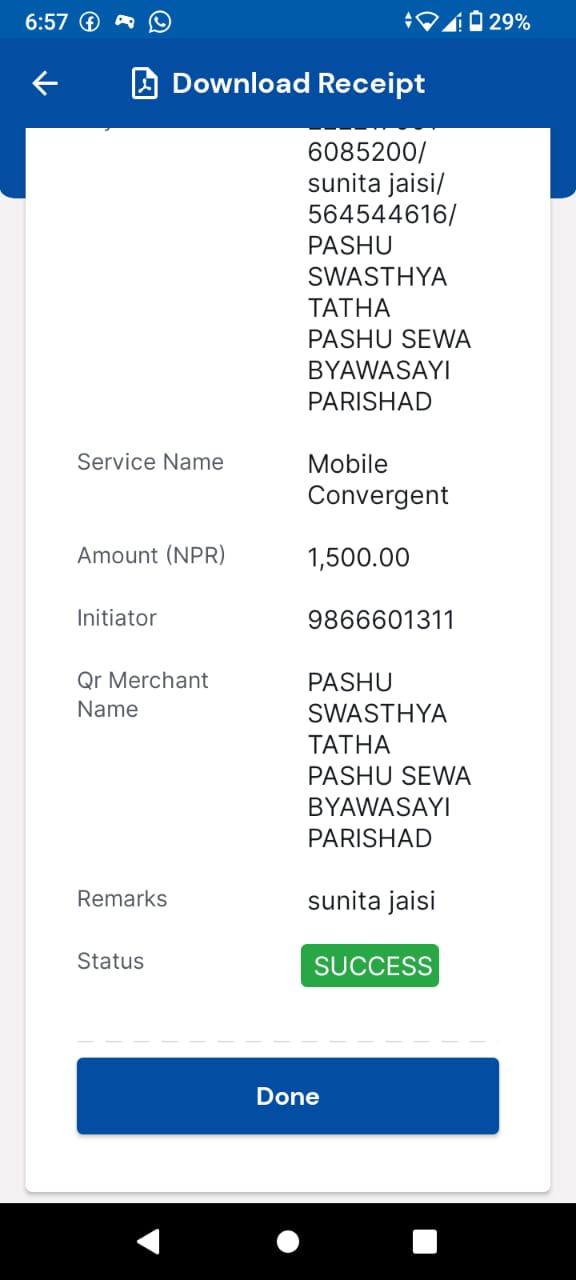The width and height of the screenshot is (576, 1280).
Task: Go to the home screen
Action: pyautogui.click(x=288, y=1241)
